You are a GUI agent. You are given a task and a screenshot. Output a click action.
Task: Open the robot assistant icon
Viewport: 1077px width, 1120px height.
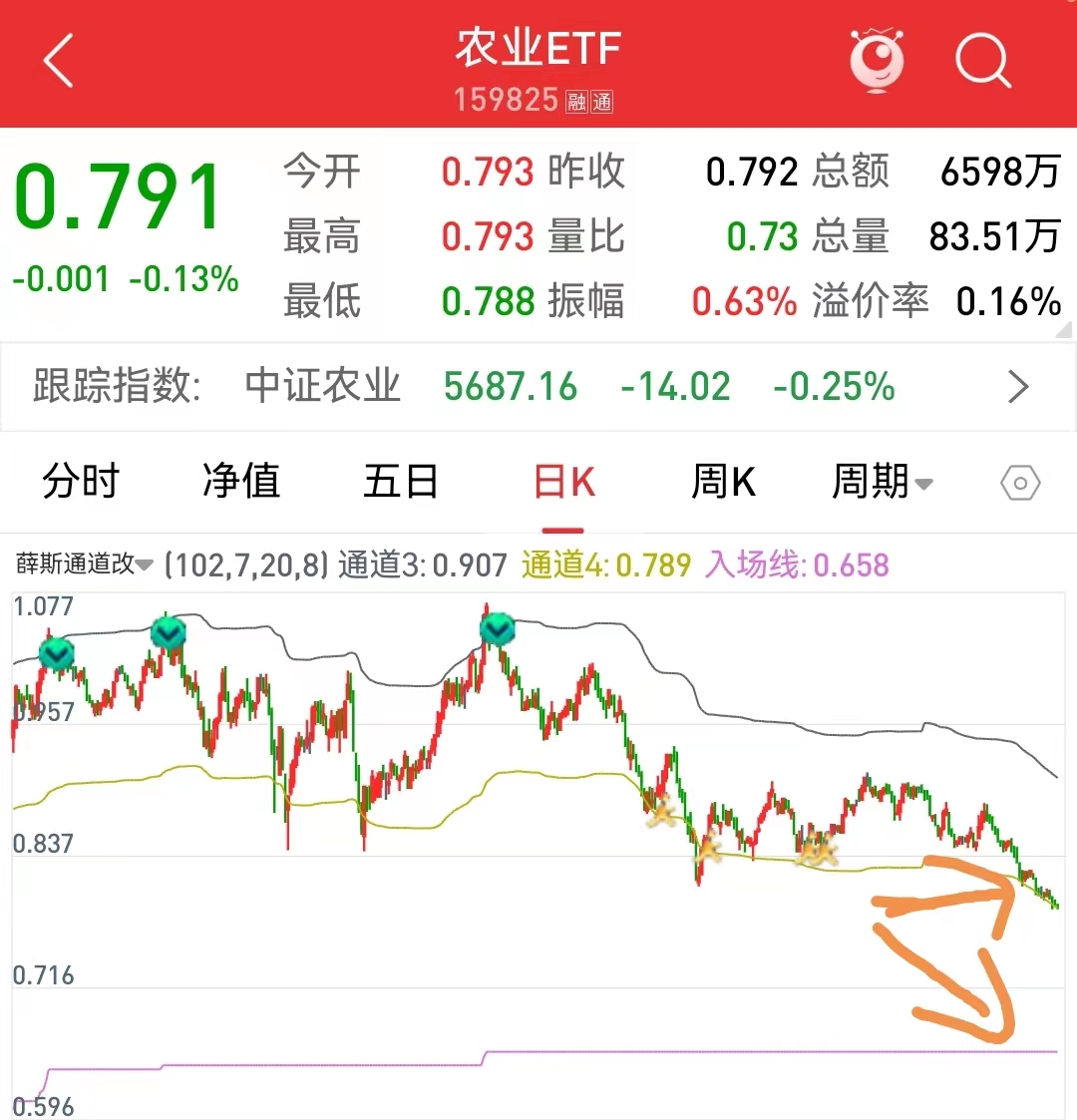click(877, 60)
